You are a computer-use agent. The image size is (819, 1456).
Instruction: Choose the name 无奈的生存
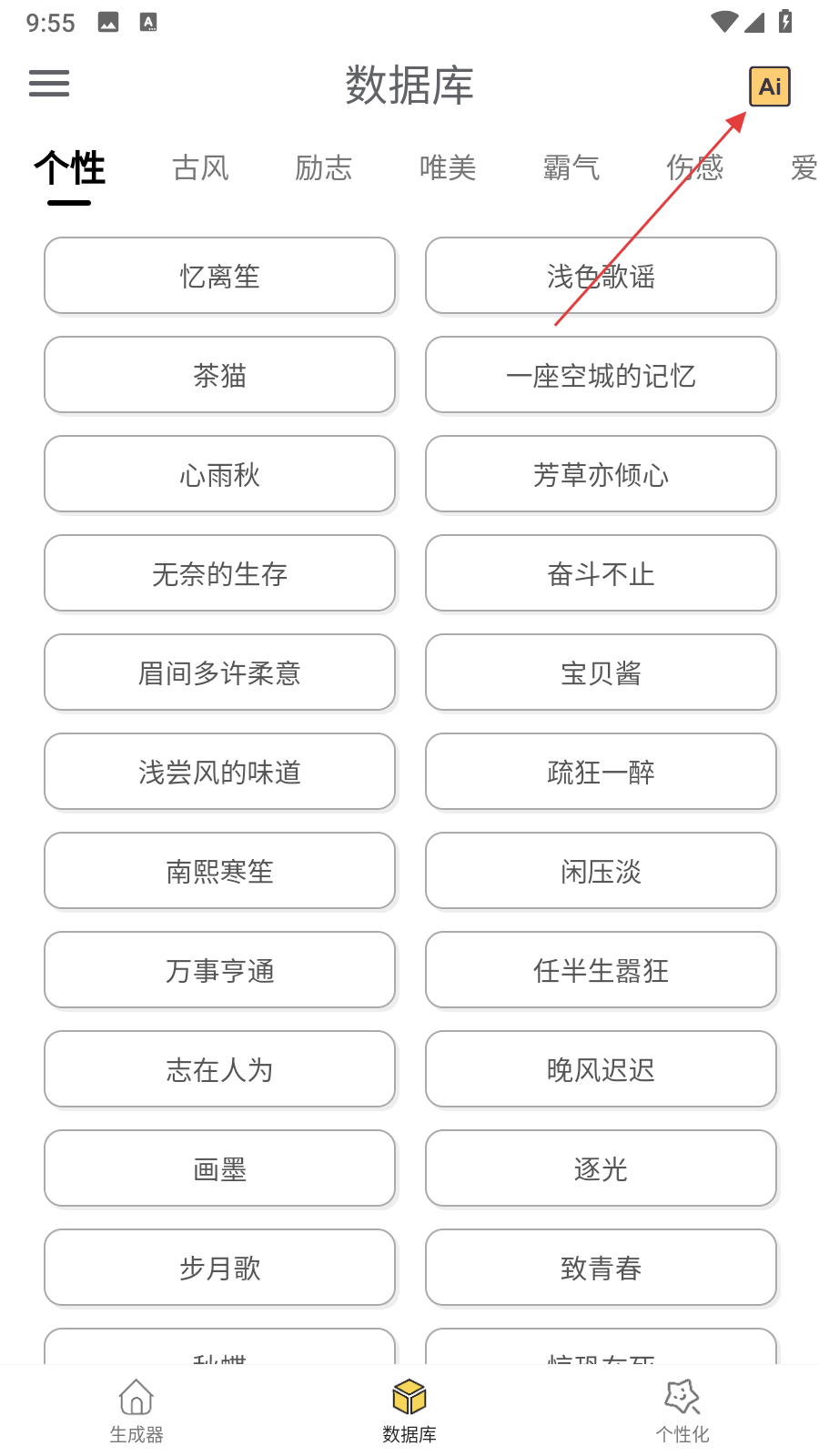219,573
